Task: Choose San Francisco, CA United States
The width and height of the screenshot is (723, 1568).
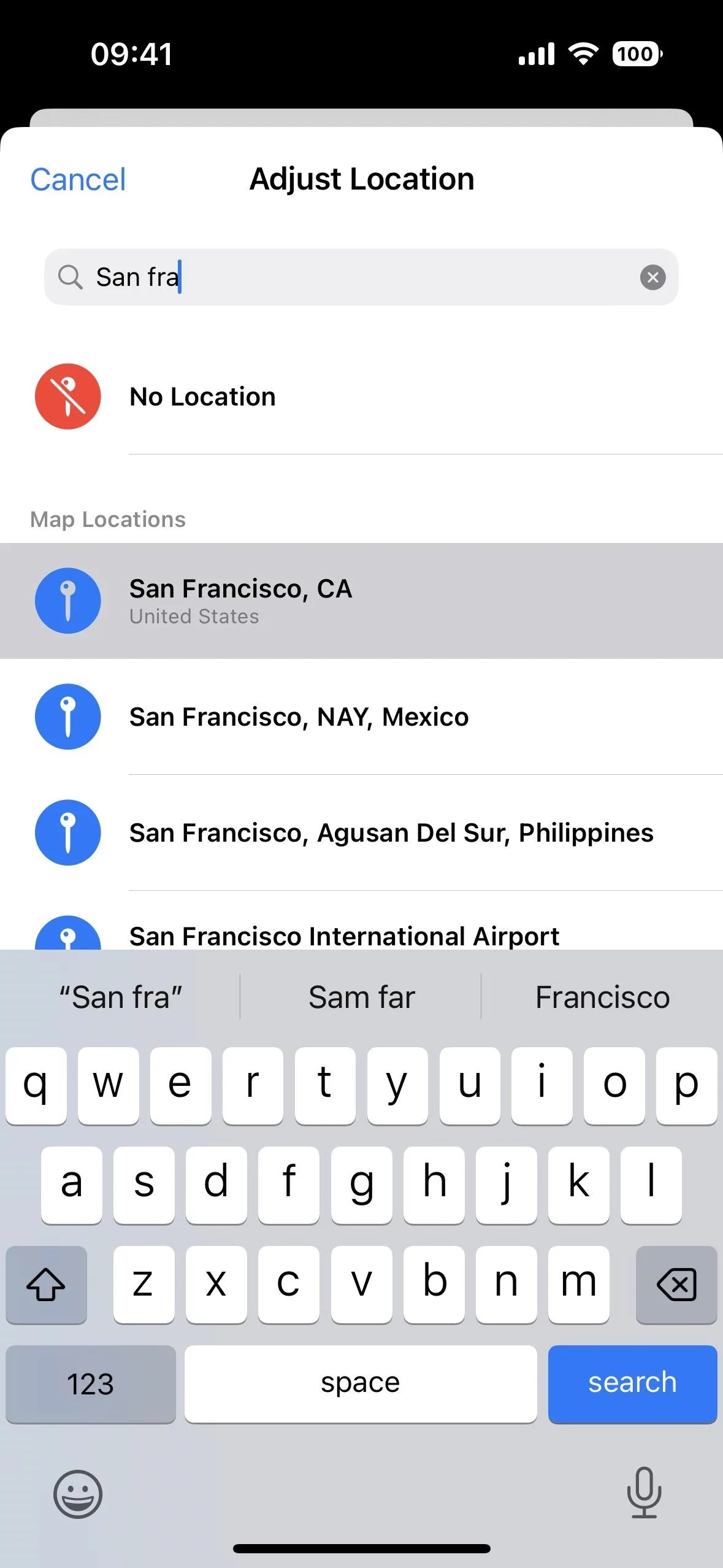Action: coord(361,601)
